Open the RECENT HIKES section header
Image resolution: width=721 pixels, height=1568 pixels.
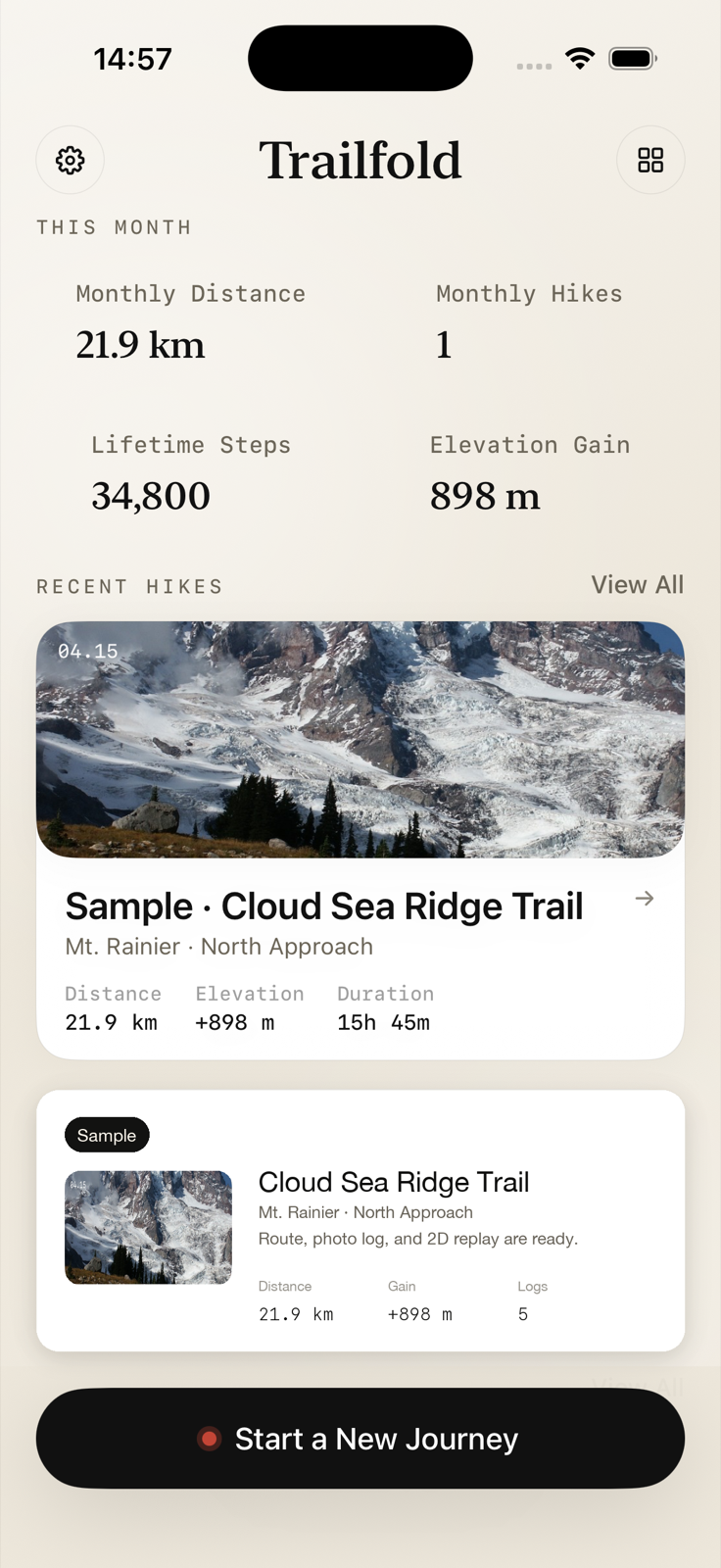[x=128, y=586]
